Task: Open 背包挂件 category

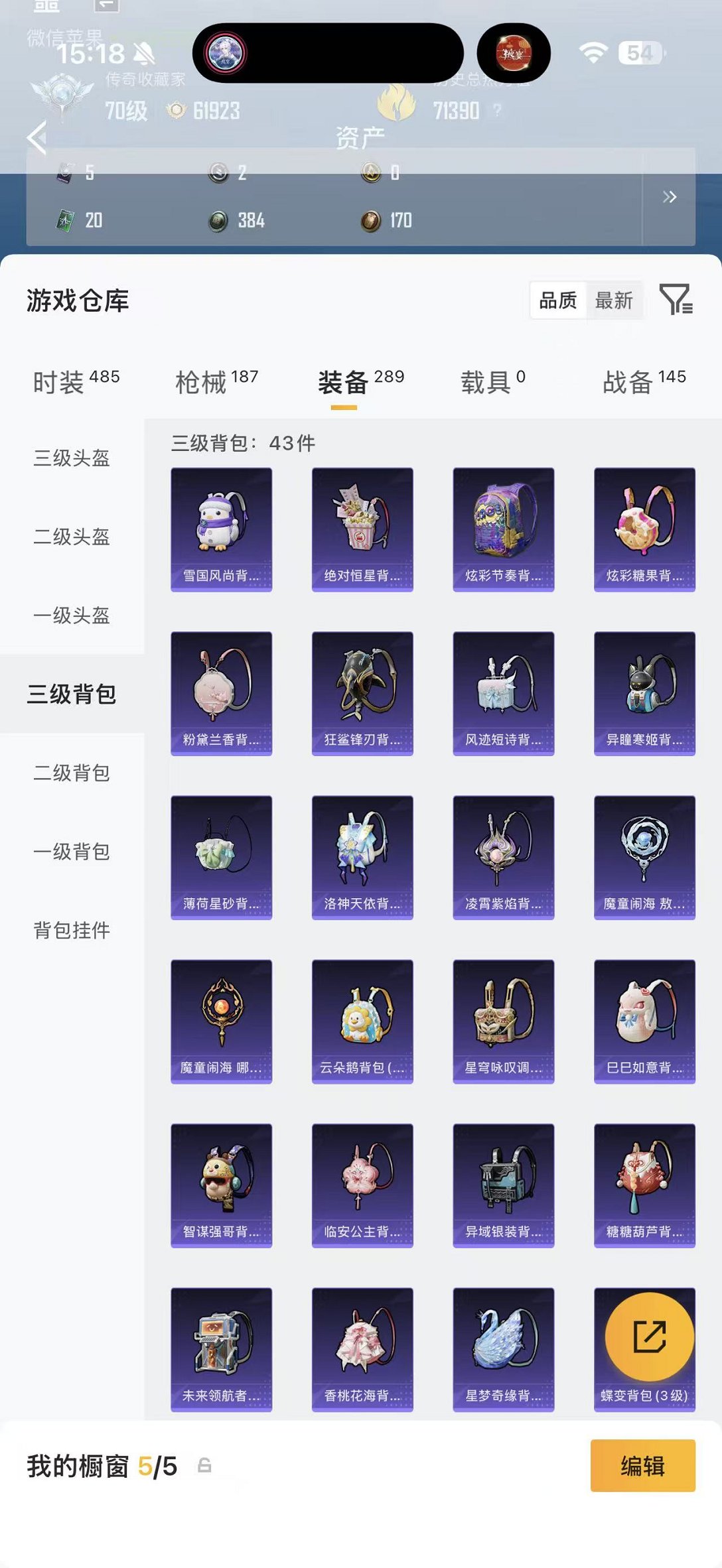Action: coord(72,930)
